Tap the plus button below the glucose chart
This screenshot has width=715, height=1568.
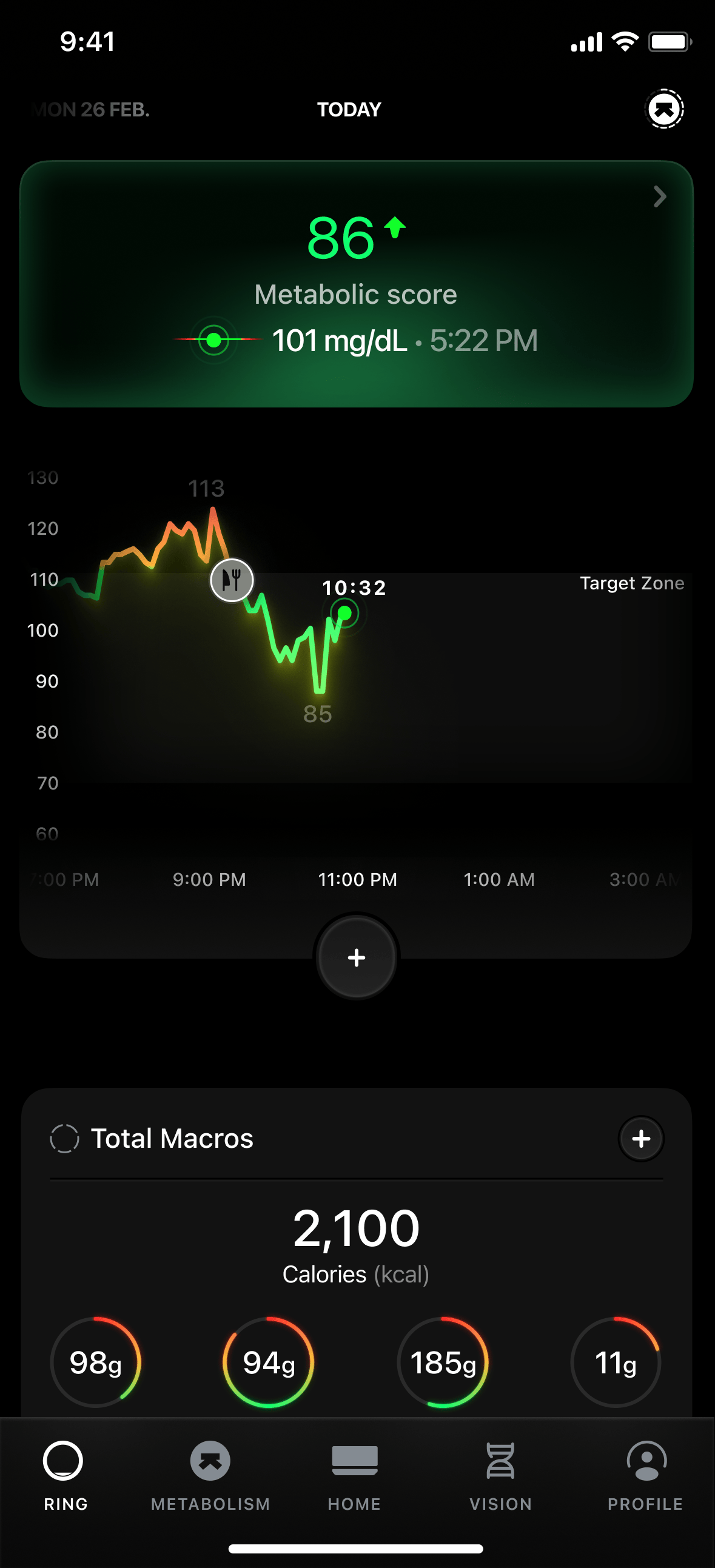(x=356, y=957)
